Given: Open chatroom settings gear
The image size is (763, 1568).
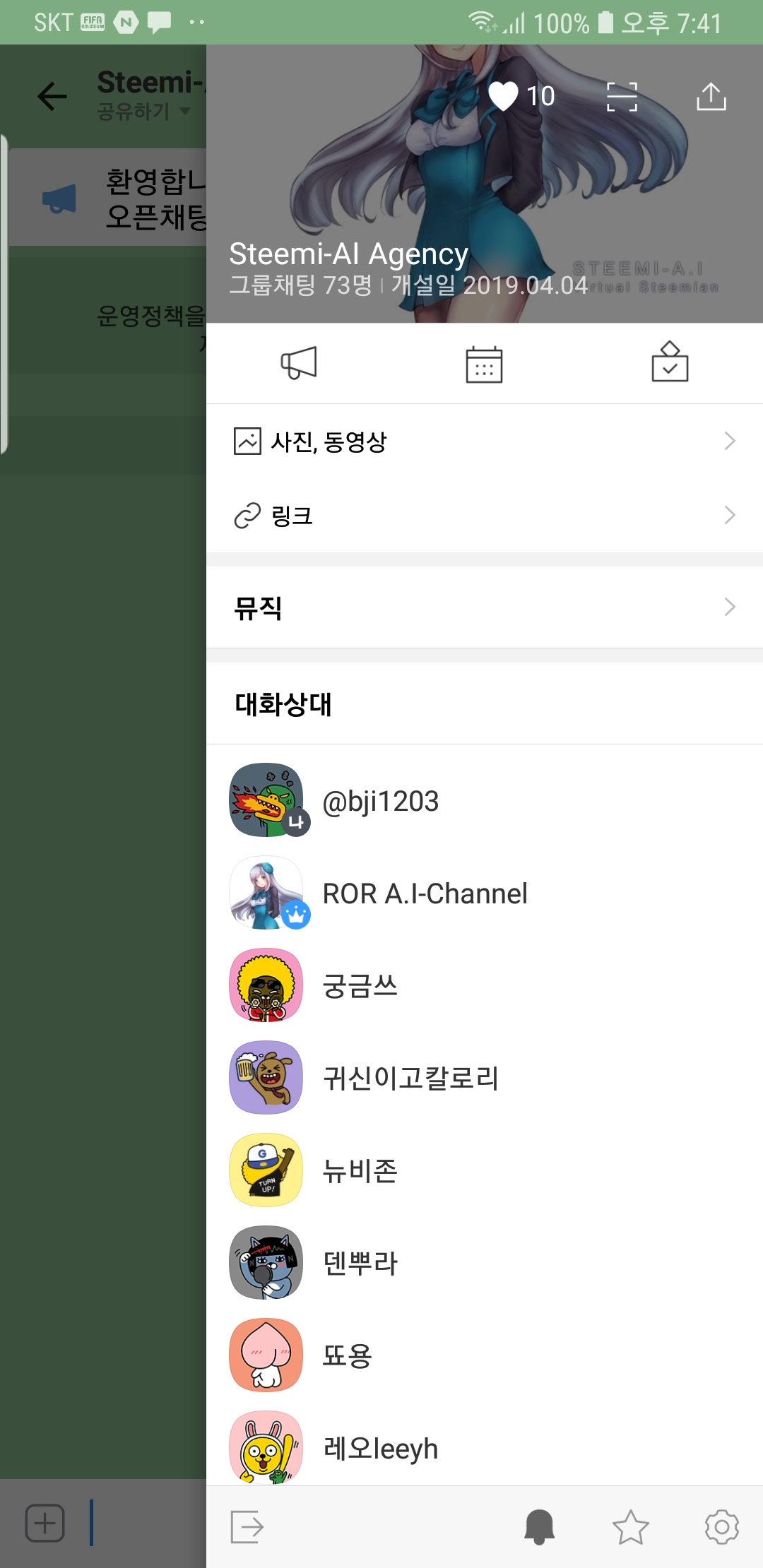Looking at the screenshot, I should 721,1527.
